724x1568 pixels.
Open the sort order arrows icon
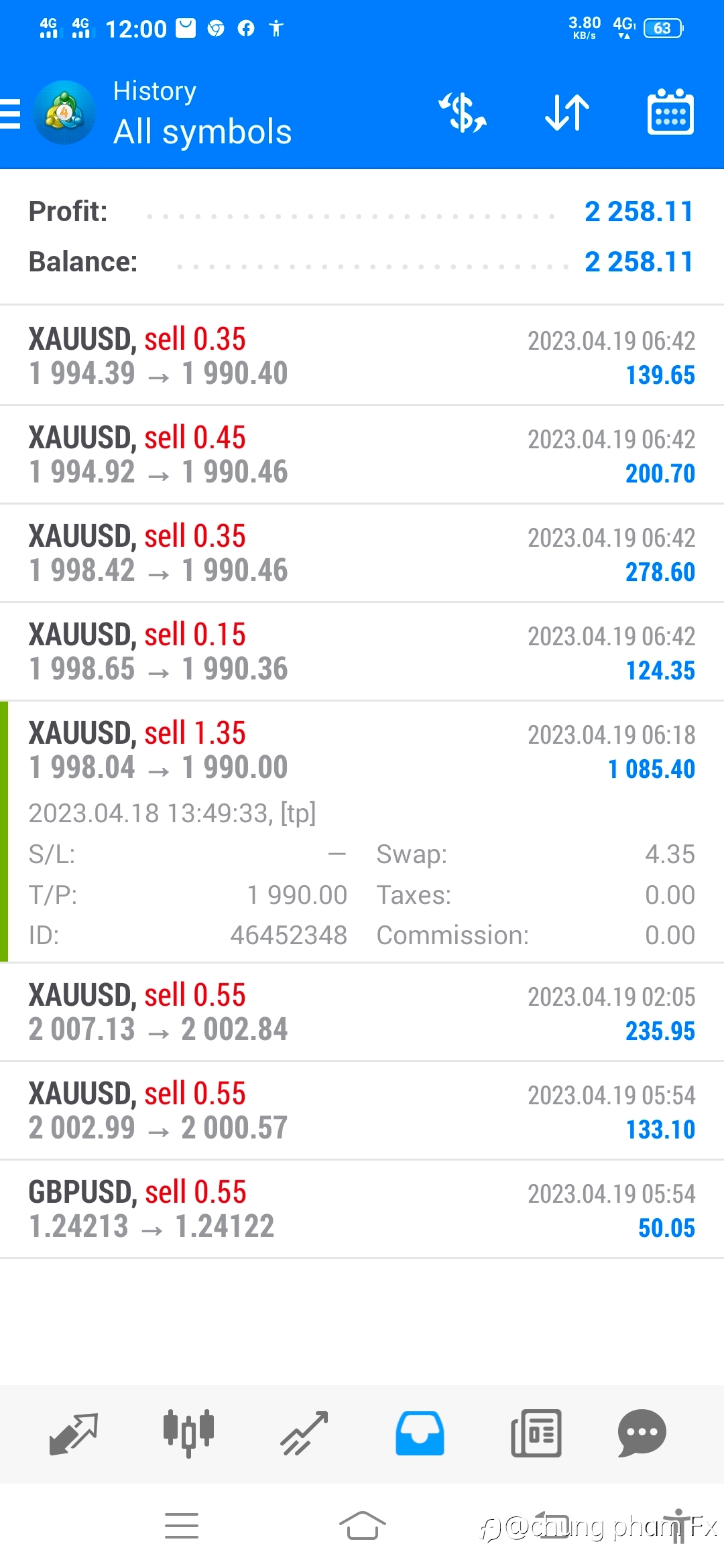click(x=567, y=113)
